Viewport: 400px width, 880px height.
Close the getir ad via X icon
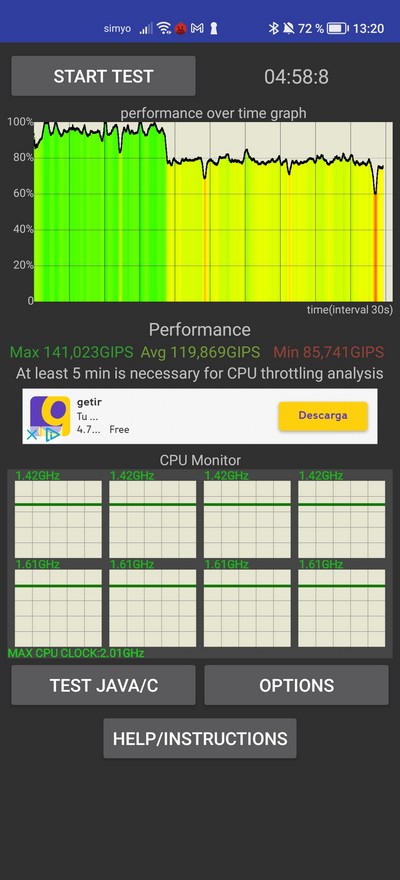point(32,434)
